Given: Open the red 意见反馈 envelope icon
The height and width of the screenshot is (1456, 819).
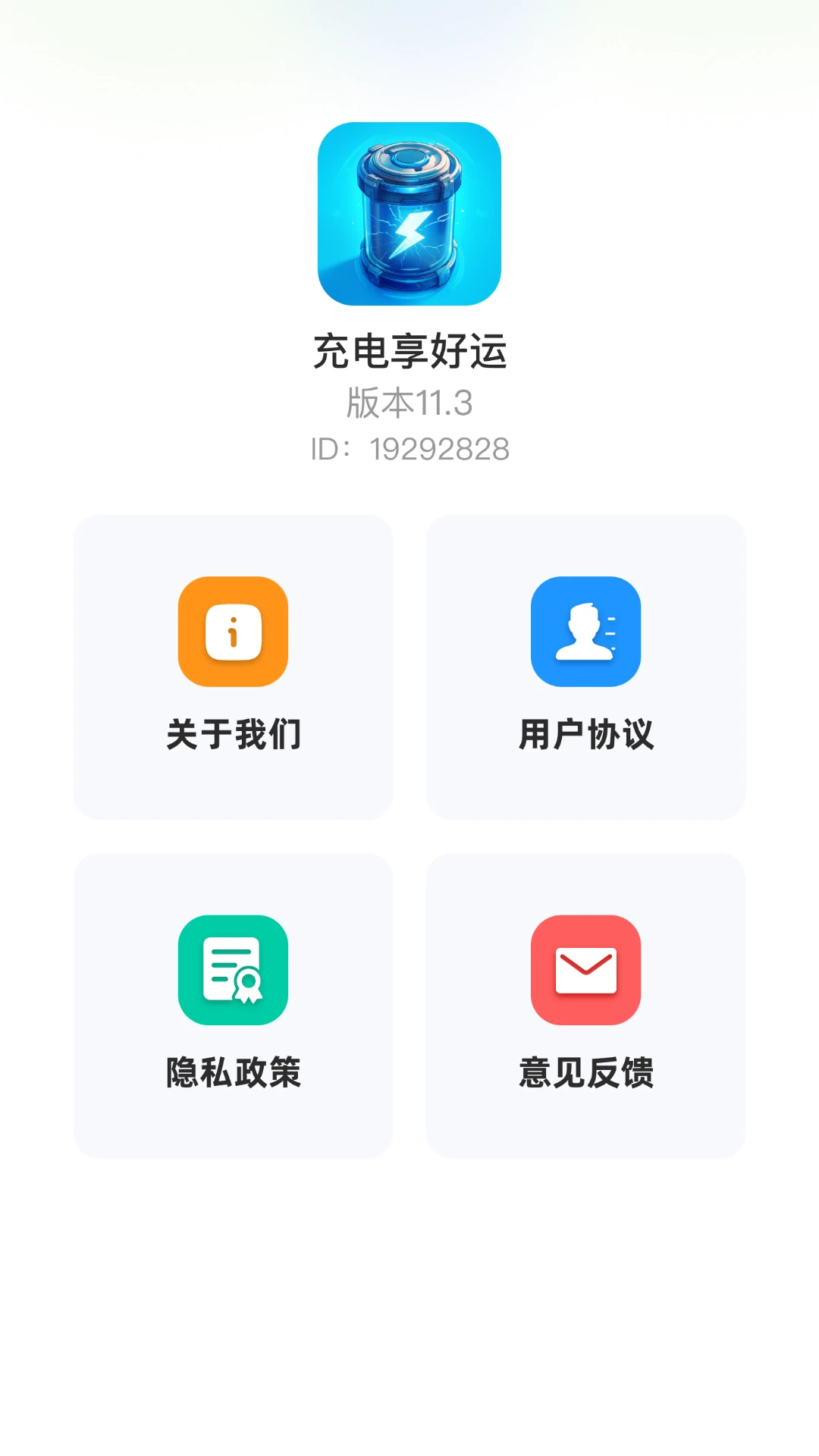Looking at the screenshot, I should (x=585, y=973).
